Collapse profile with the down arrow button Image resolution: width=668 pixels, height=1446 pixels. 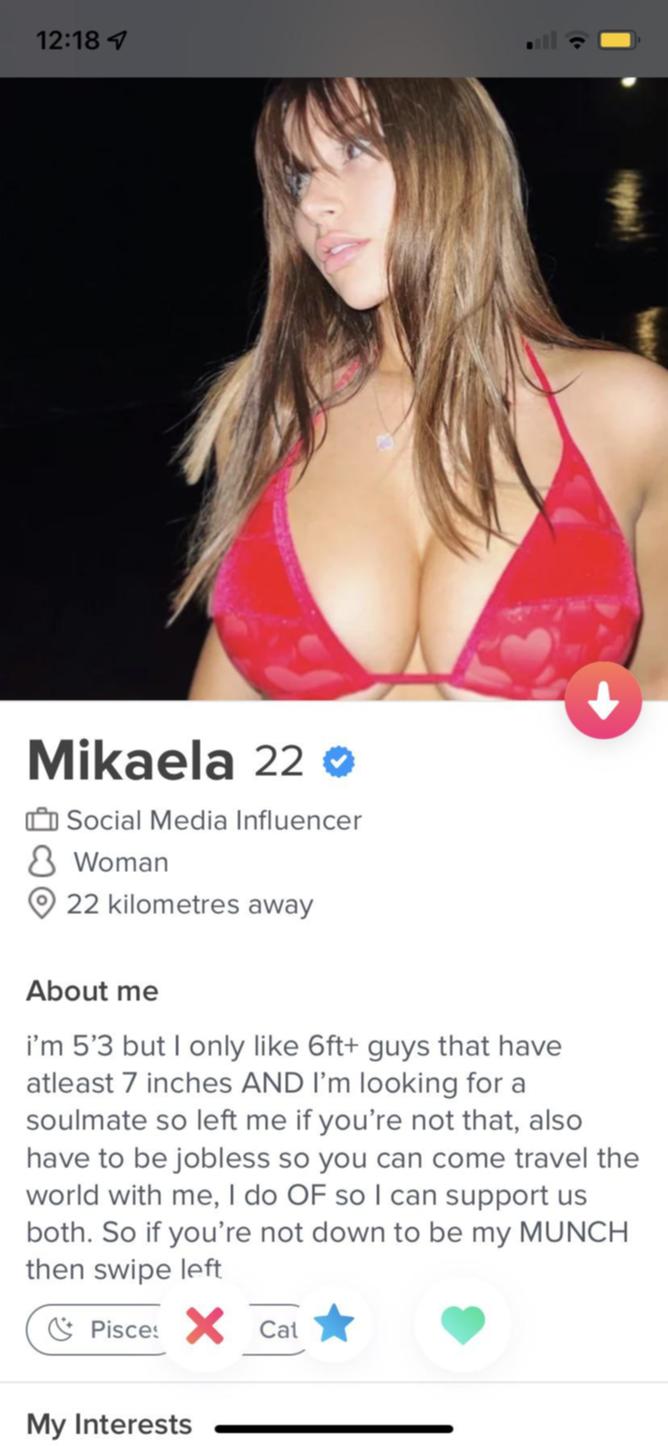602,700
